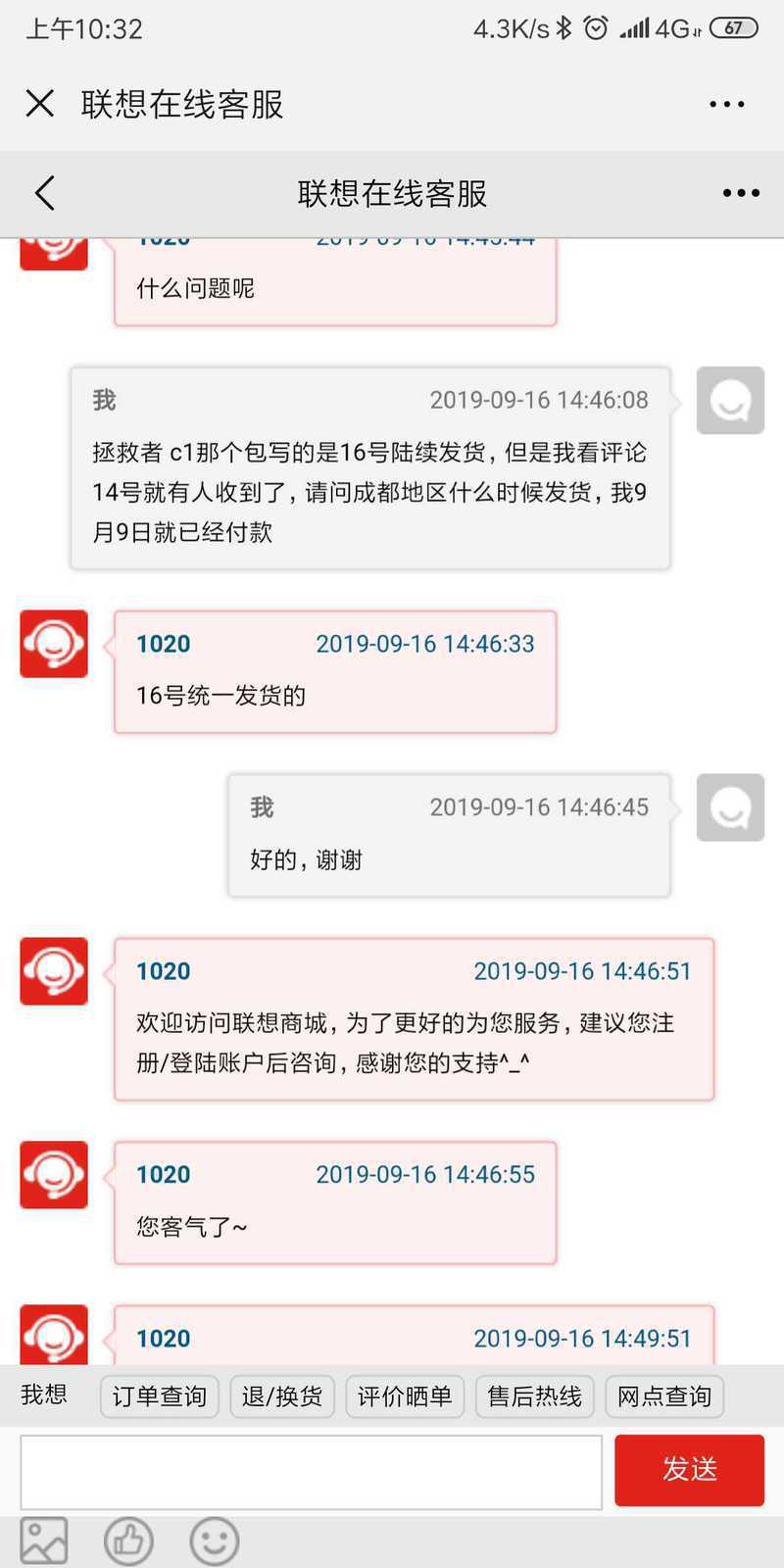Screen dimensions: 784x1568
Task: Open the chat header more options dots
Action: [741, 193]
